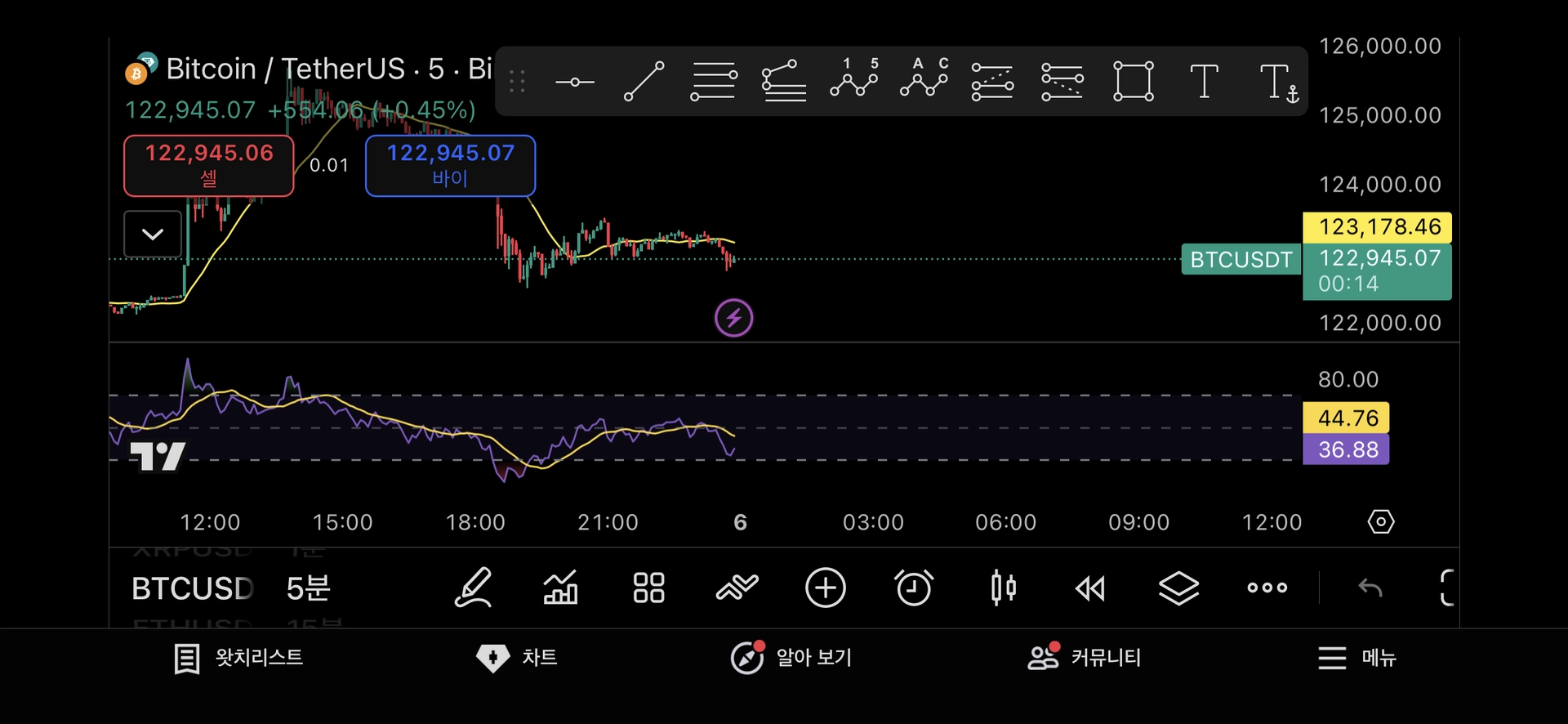Open the rewind replay icon

tap(1090, 588)
